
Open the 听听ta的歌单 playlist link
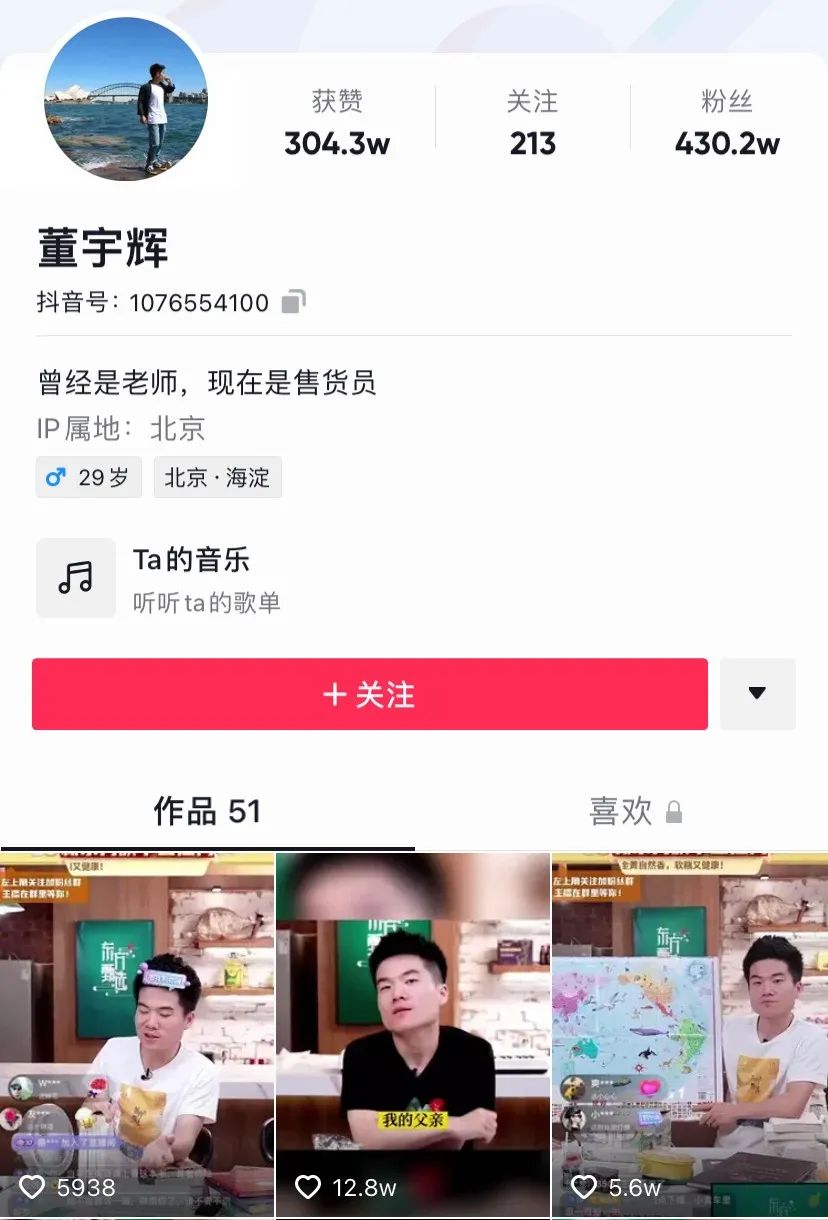pos(210,603)
